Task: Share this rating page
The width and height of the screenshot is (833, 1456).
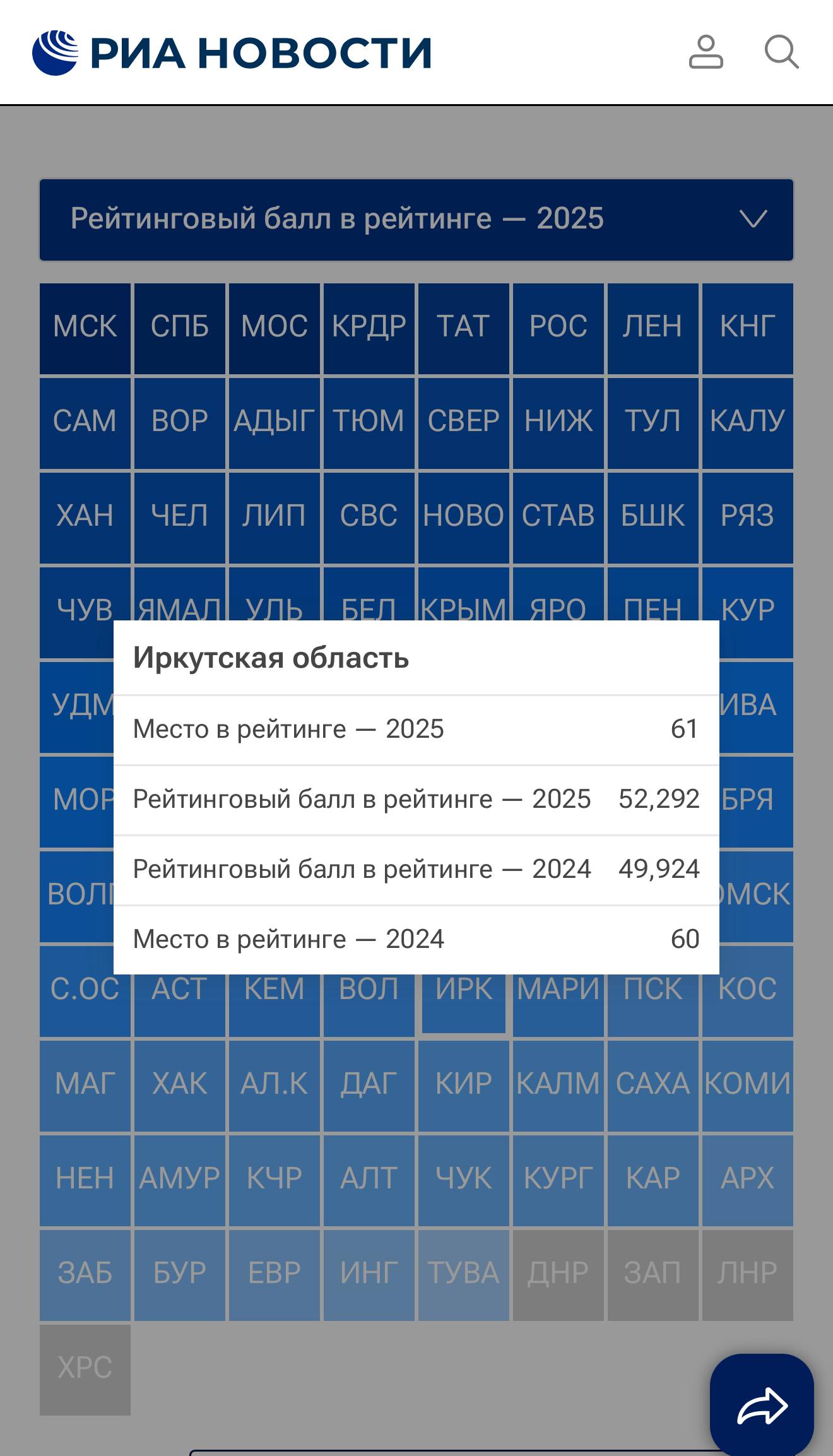Action: coord(762,1406)
